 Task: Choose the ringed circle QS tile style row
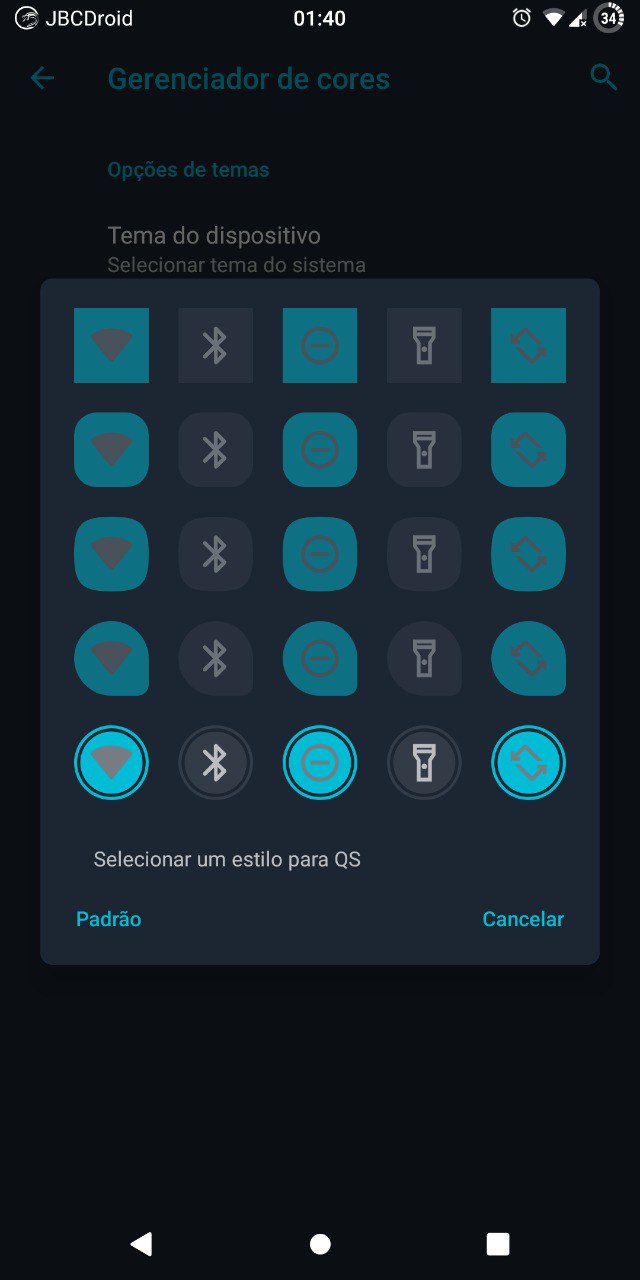(x=320, y=763)
